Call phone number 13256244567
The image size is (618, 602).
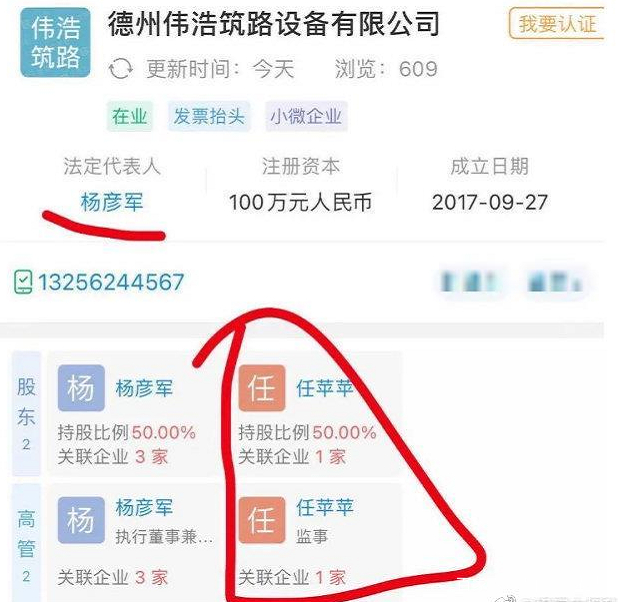pos(110,282)
